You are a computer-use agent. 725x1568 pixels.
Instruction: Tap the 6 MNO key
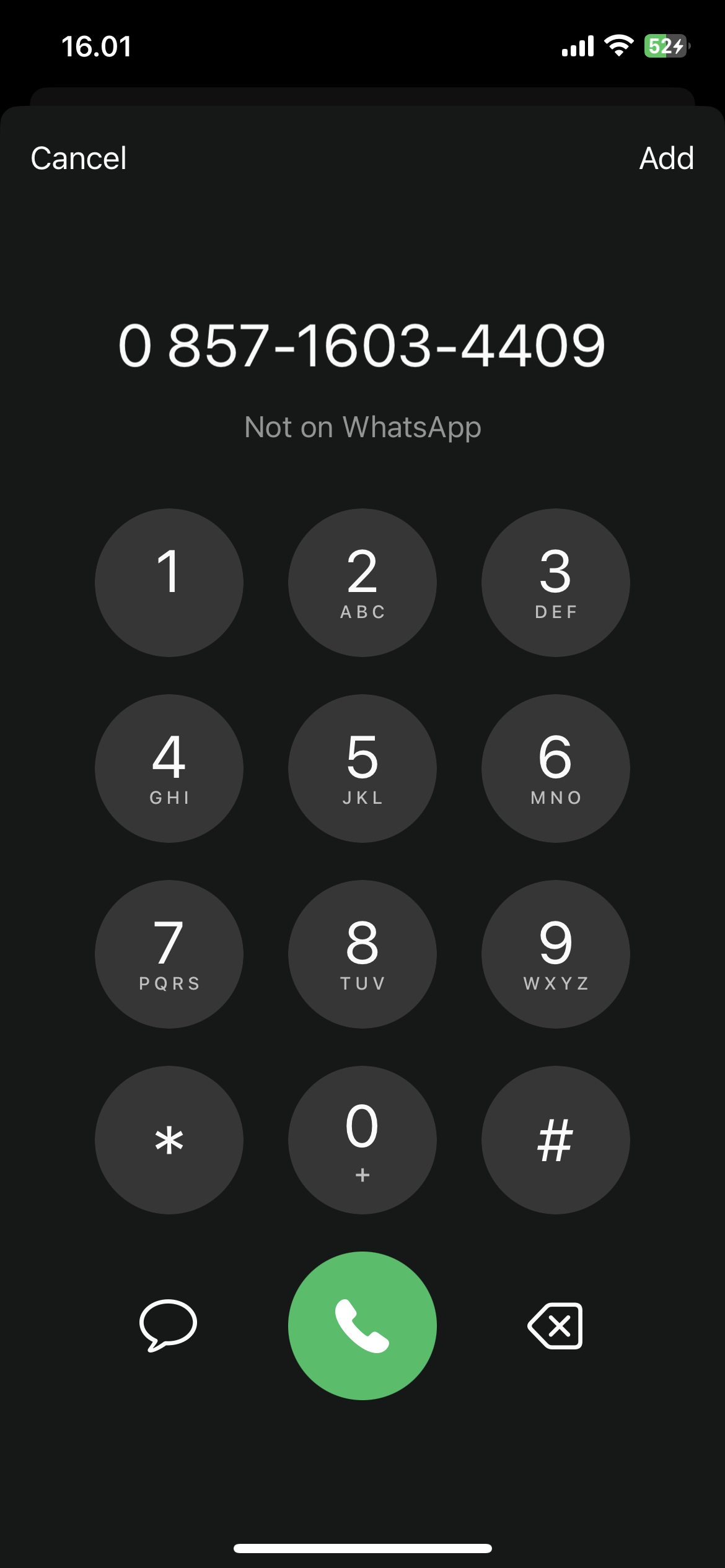point(555,769)
